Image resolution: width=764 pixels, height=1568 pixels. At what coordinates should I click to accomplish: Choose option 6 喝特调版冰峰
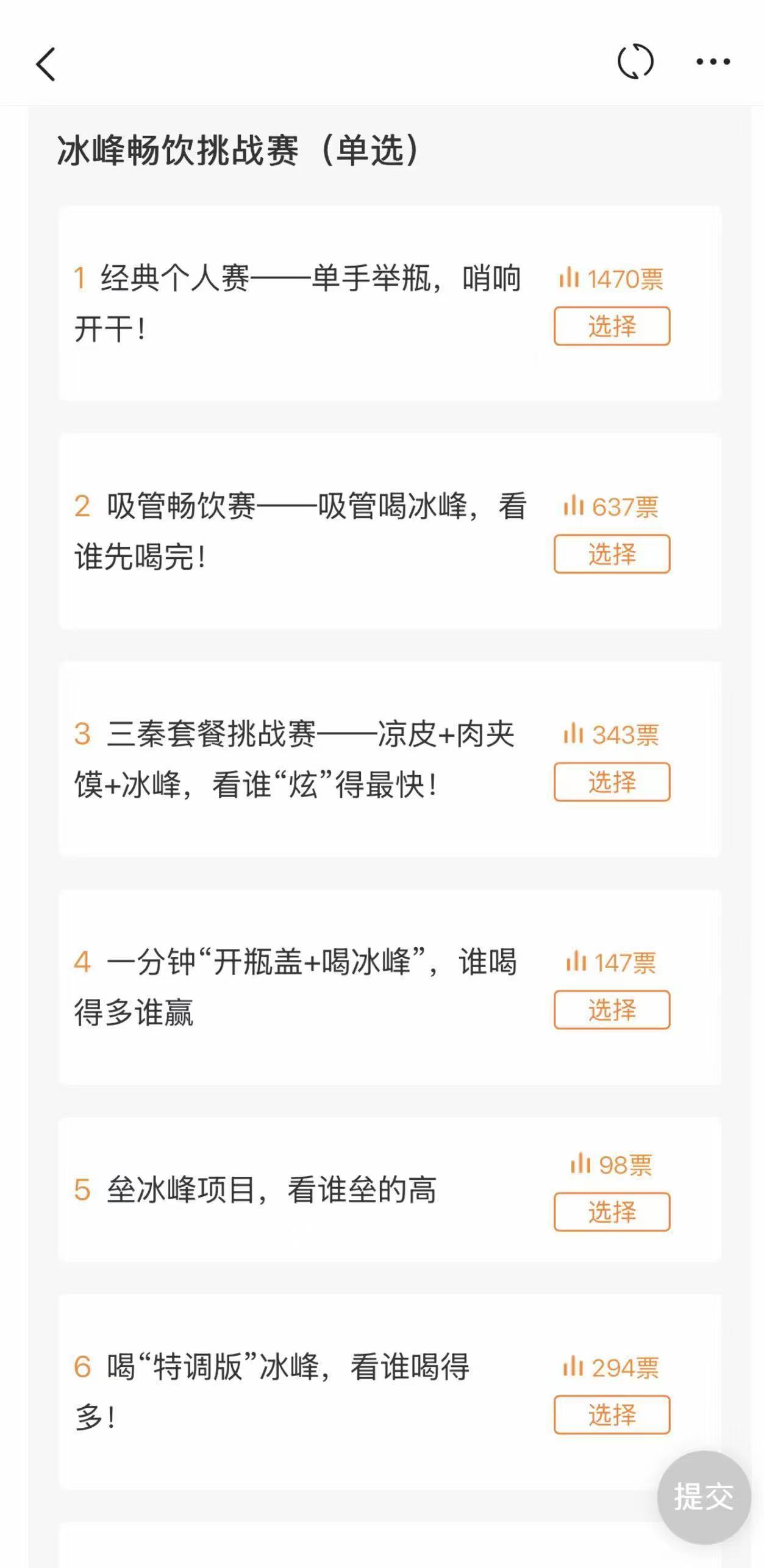[x=611, y=1414]
